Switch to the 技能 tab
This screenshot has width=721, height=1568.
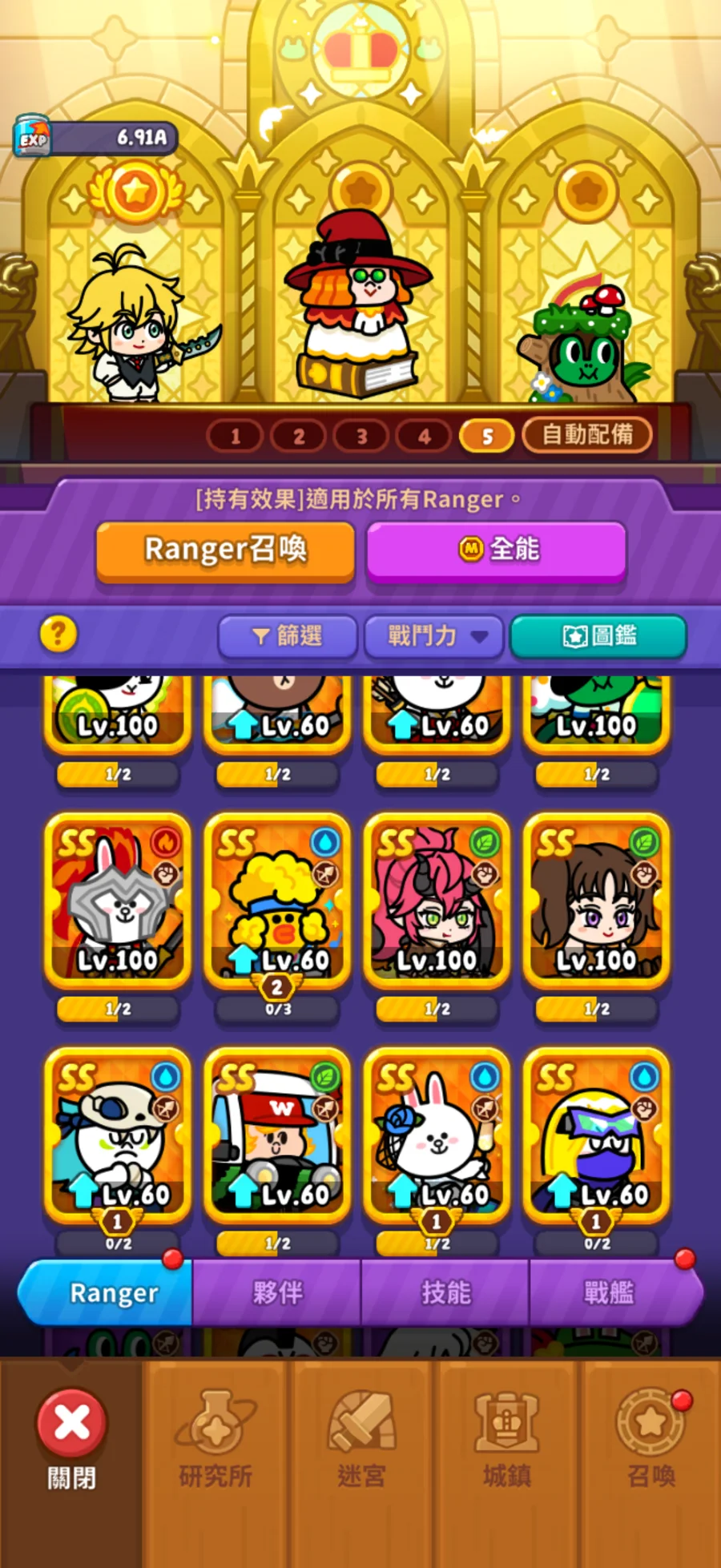coord(445,1292)
